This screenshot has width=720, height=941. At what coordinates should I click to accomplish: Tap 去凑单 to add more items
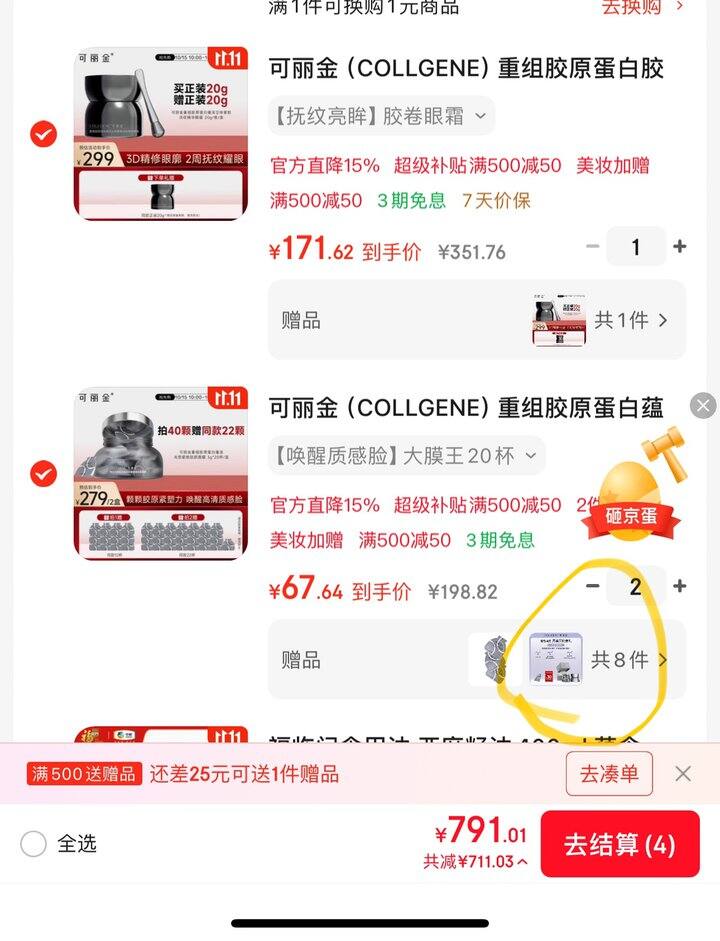tap(609, 773)
